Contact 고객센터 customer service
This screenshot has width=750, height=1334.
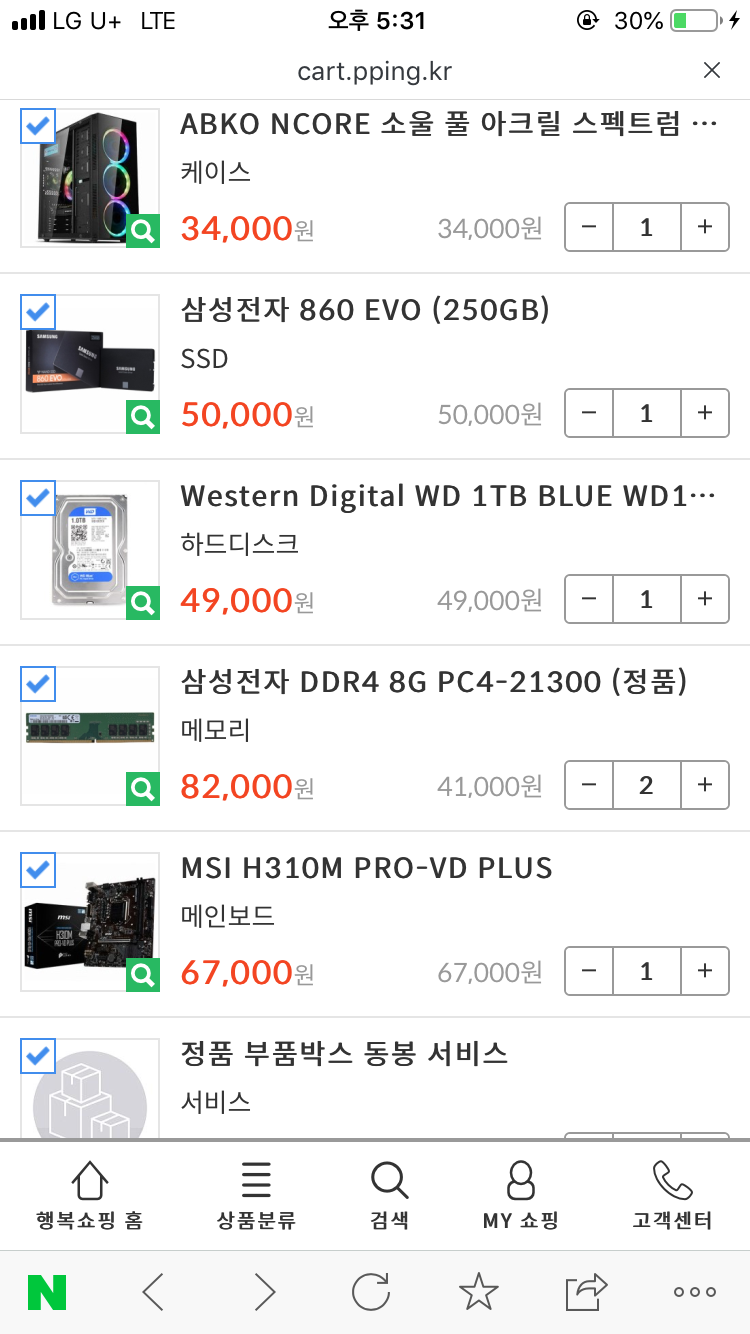(x=672, y=1195)
